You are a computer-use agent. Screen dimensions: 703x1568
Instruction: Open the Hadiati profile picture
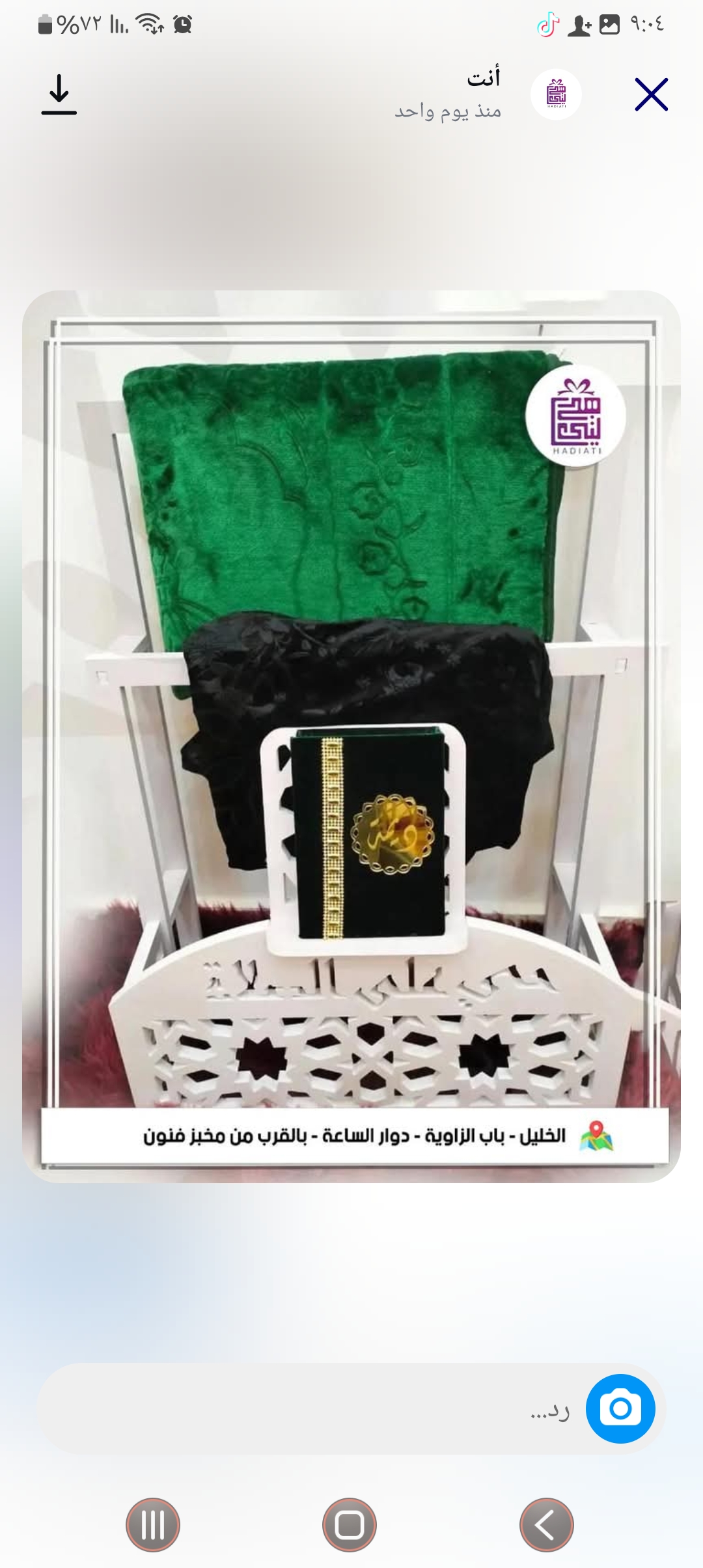(556, 95)
